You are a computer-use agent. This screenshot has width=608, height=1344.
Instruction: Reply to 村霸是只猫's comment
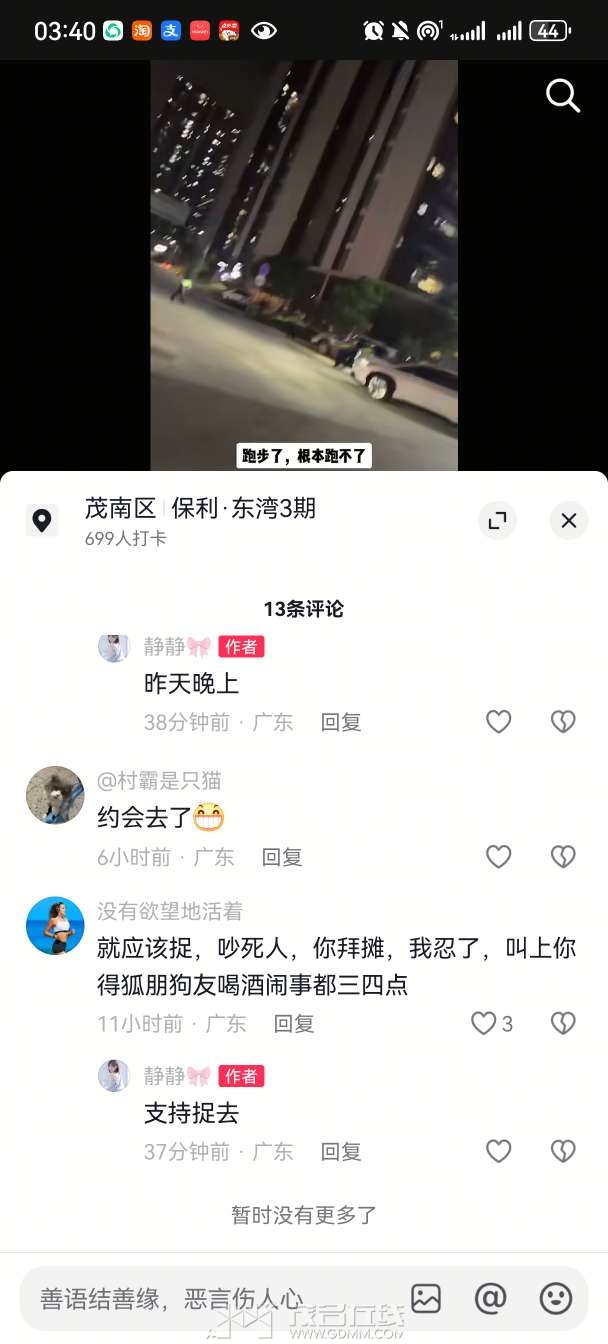[282, 857]
